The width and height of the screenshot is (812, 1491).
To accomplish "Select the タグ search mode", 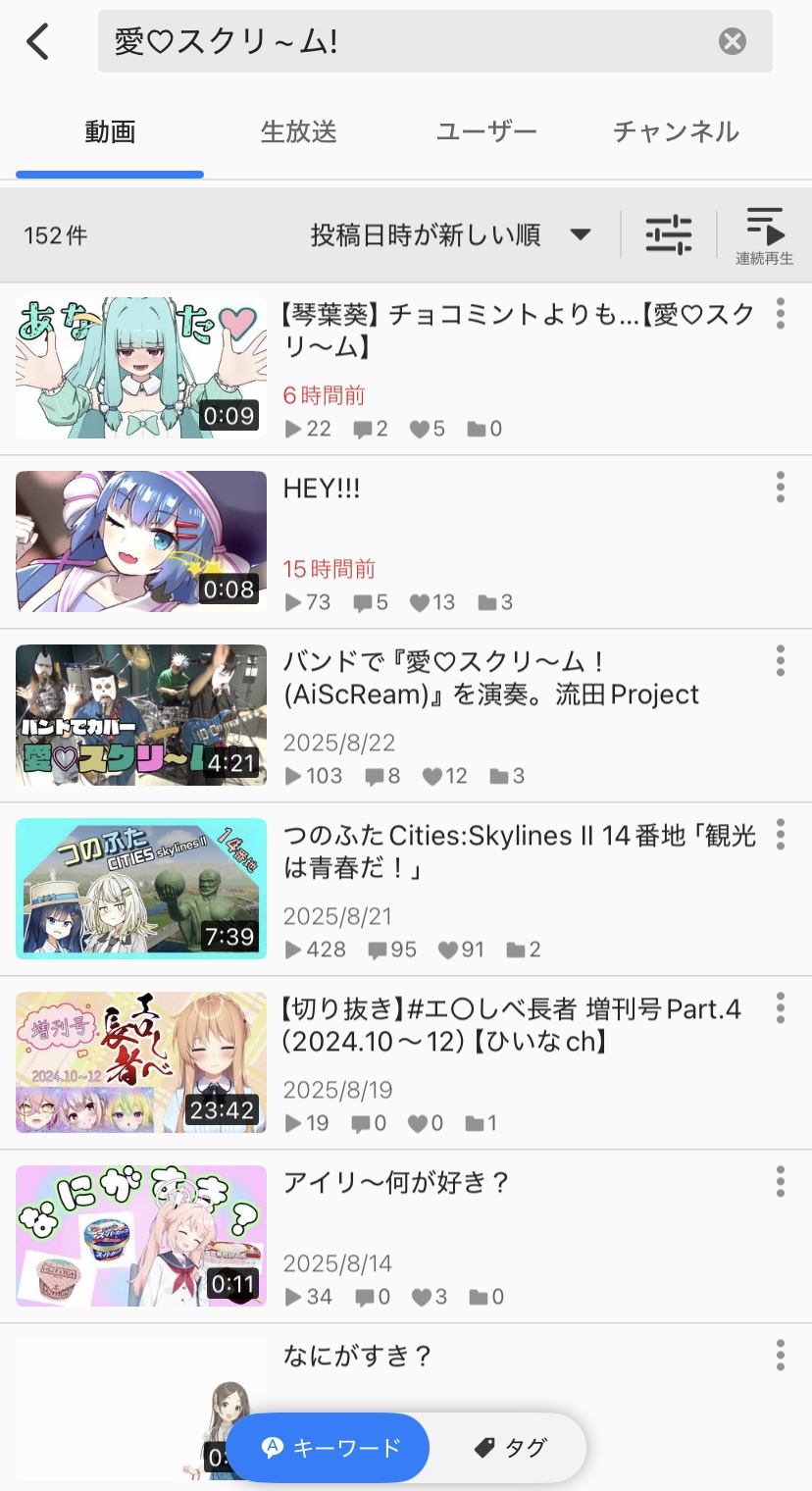I will [x=510, y=1448].
